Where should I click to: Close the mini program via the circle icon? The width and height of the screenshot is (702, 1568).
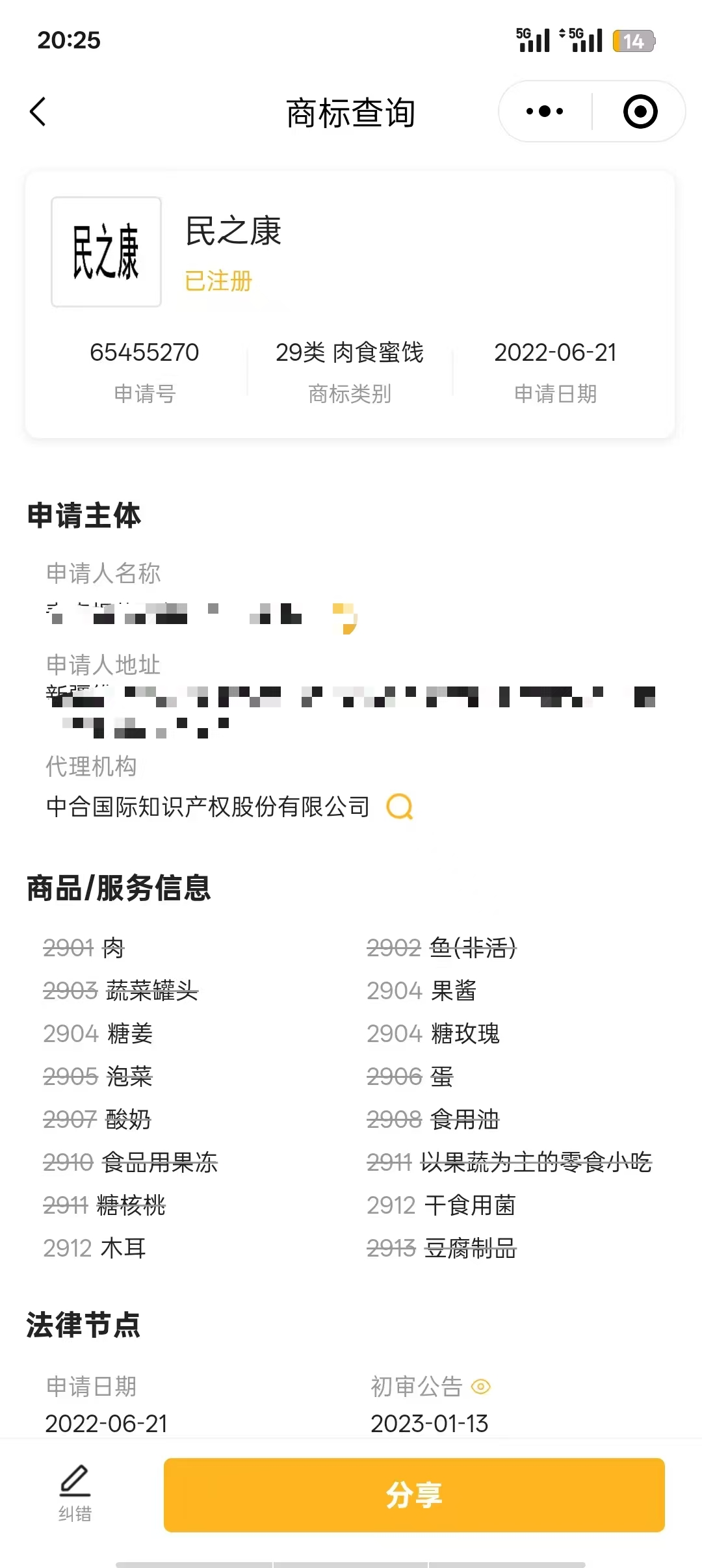pyautogui.click(x=640, y=111)
